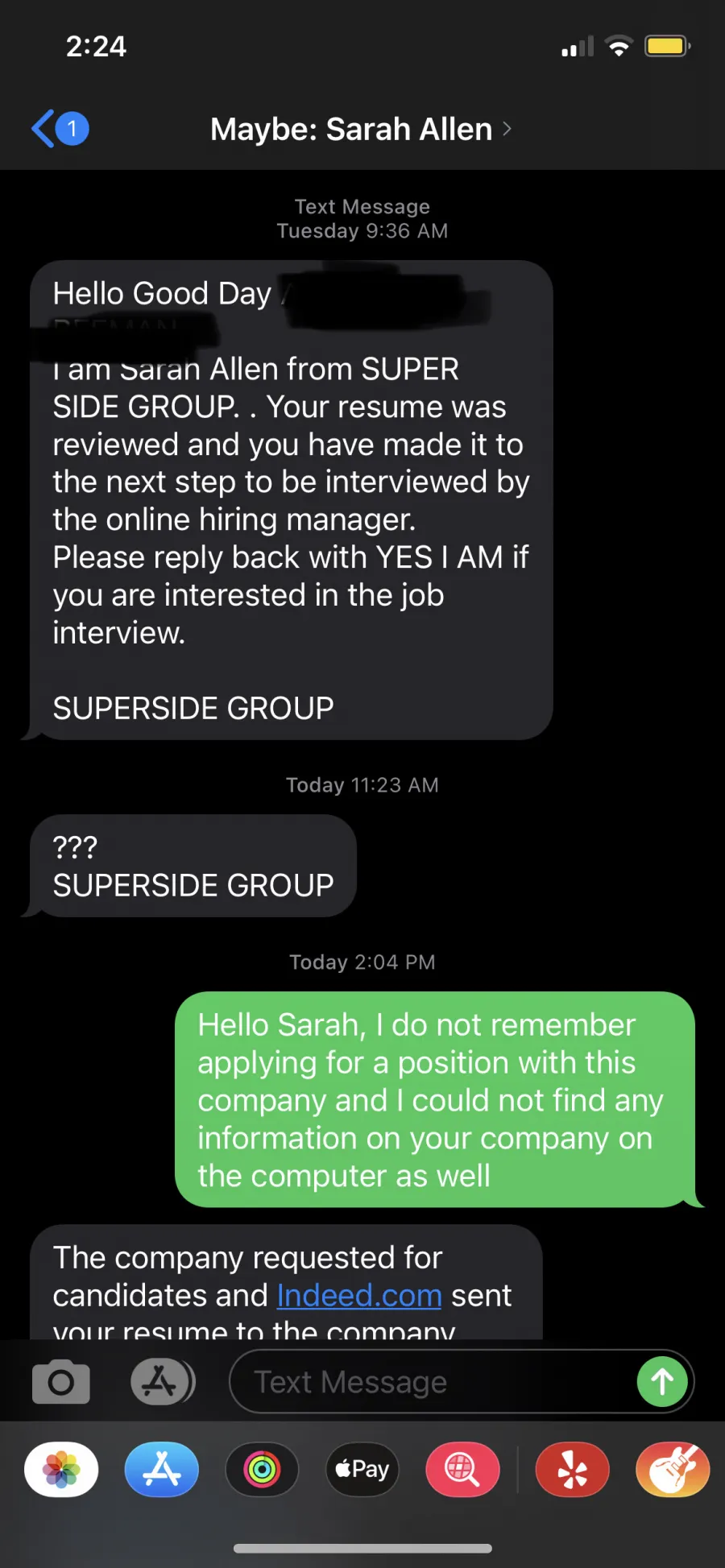Open the camera to attach a photo
The width and height of the screenshot is (725, 1568).
61,1382
